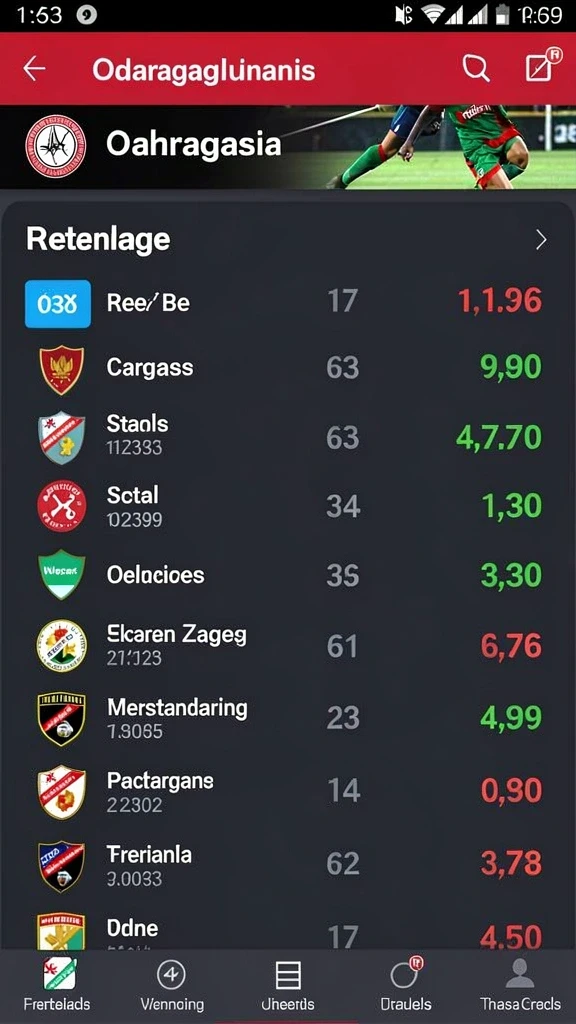Viewport: 576px width, 1024px height.
Task: Open the Uheerds tab
Action: pos(288,984)
